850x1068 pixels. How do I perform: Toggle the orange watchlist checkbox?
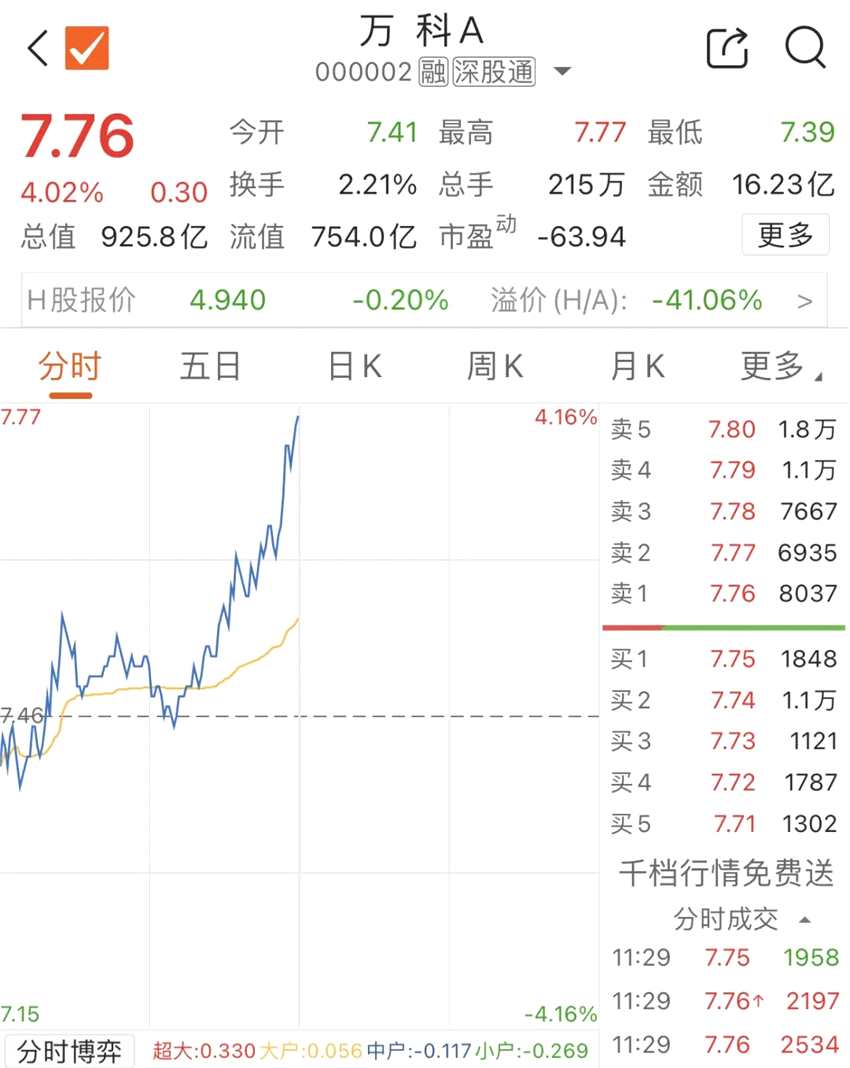(x=87, y=48)
